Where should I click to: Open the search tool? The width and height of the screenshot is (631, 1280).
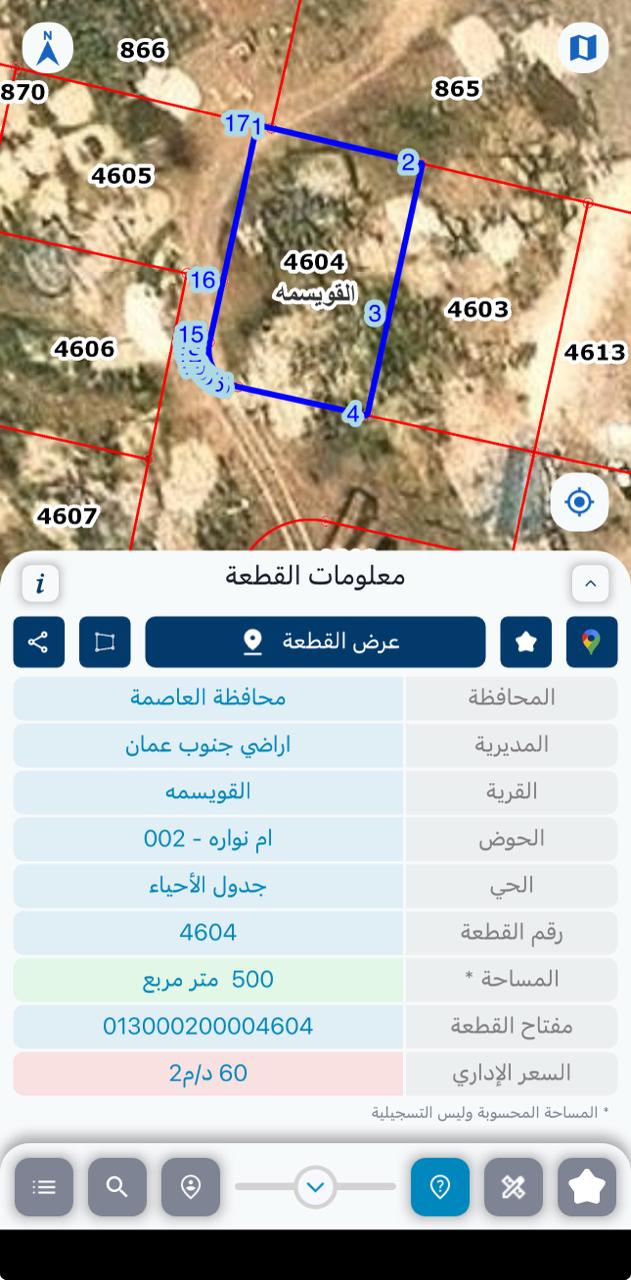pos(117,1187)
